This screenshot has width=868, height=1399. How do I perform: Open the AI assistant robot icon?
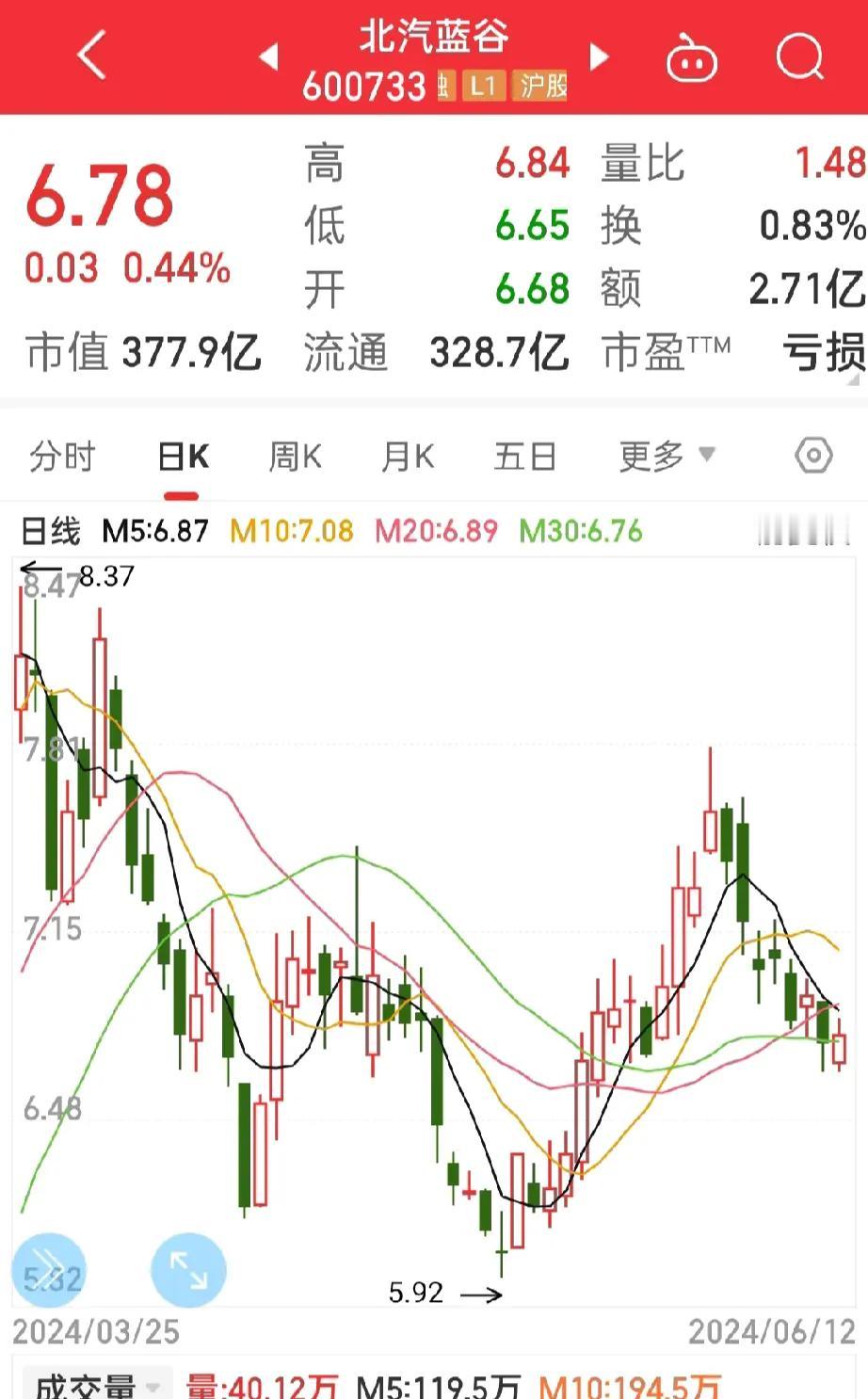click(x=692, y=57)
